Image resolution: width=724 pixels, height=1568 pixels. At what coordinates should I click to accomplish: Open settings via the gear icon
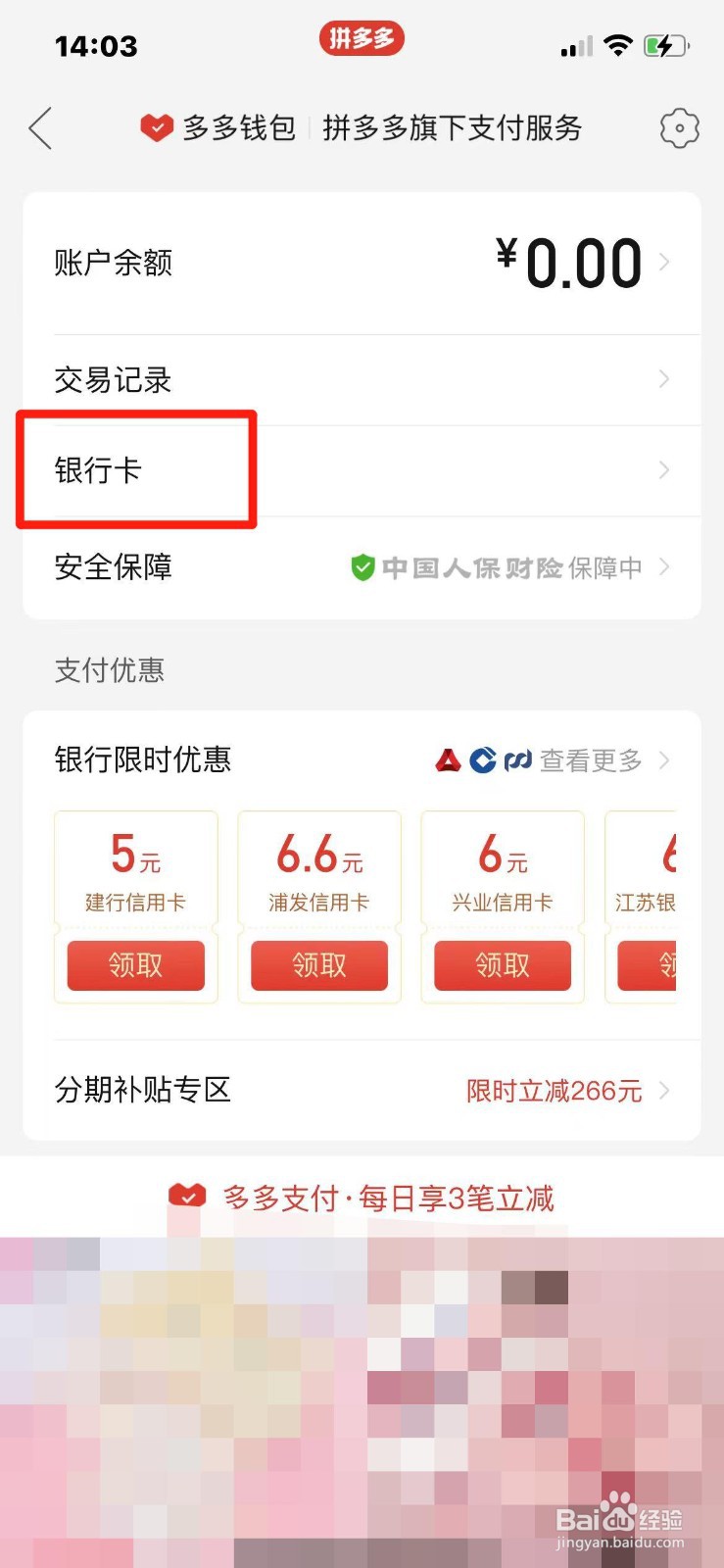[x=679, y=128]
